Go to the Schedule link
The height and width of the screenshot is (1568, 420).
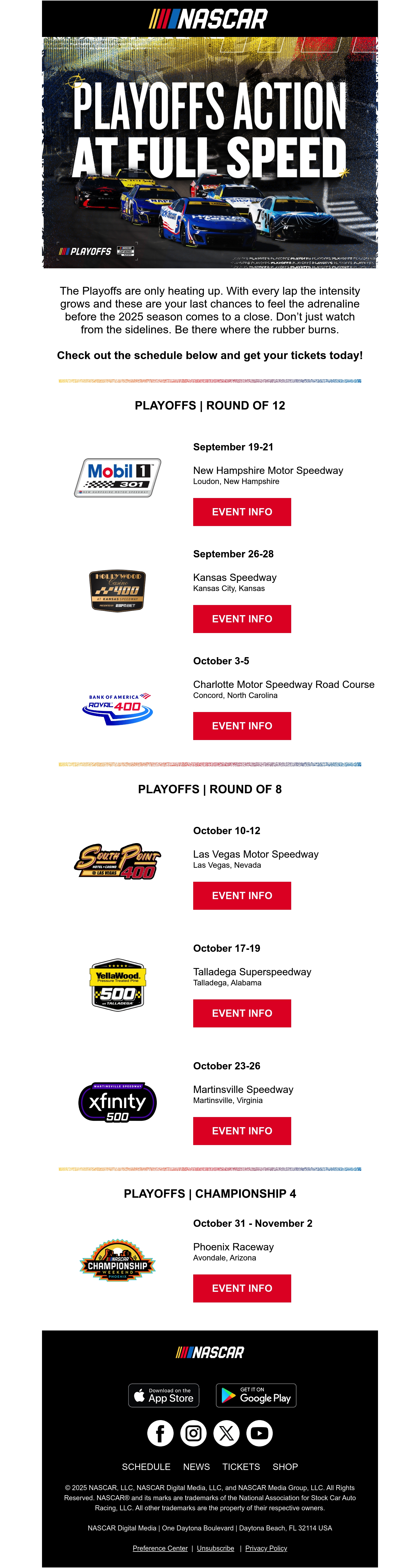point(146,1467)
